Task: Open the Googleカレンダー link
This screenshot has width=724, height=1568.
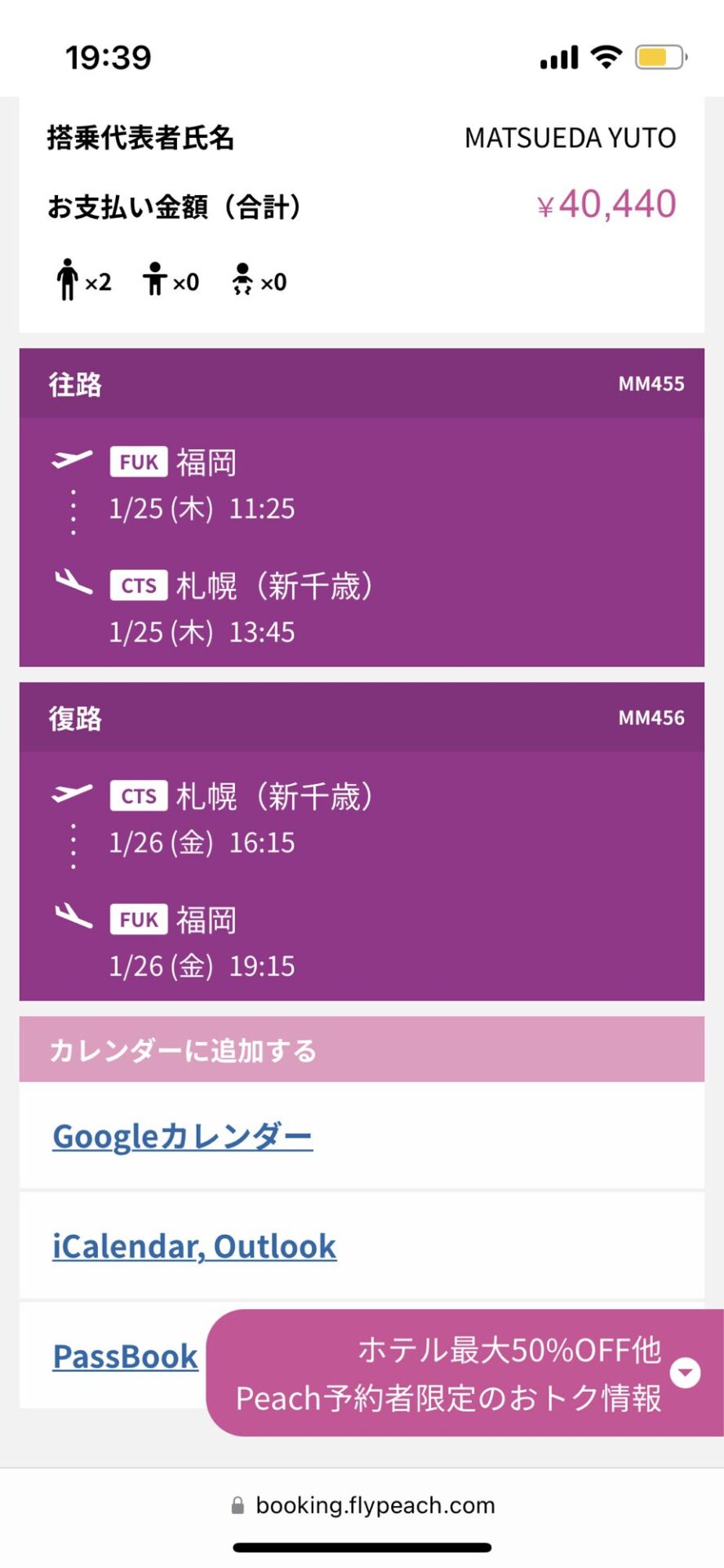Action: (x=182, y=1136)
